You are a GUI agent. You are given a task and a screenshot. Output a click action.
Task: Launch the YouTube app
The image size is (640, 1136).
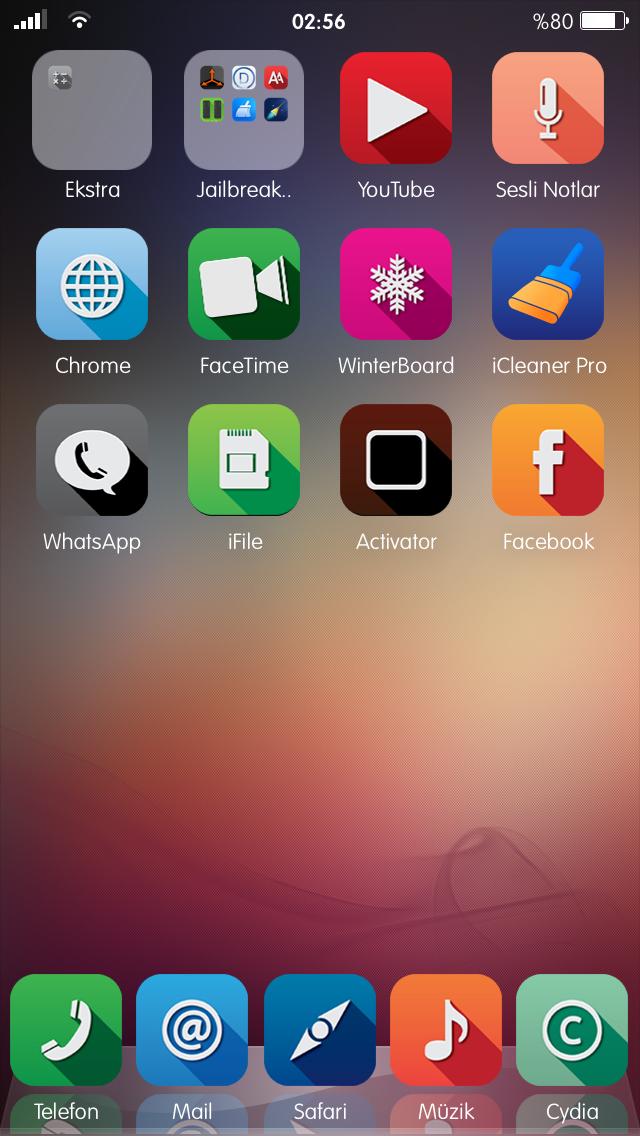click(396, 108)
